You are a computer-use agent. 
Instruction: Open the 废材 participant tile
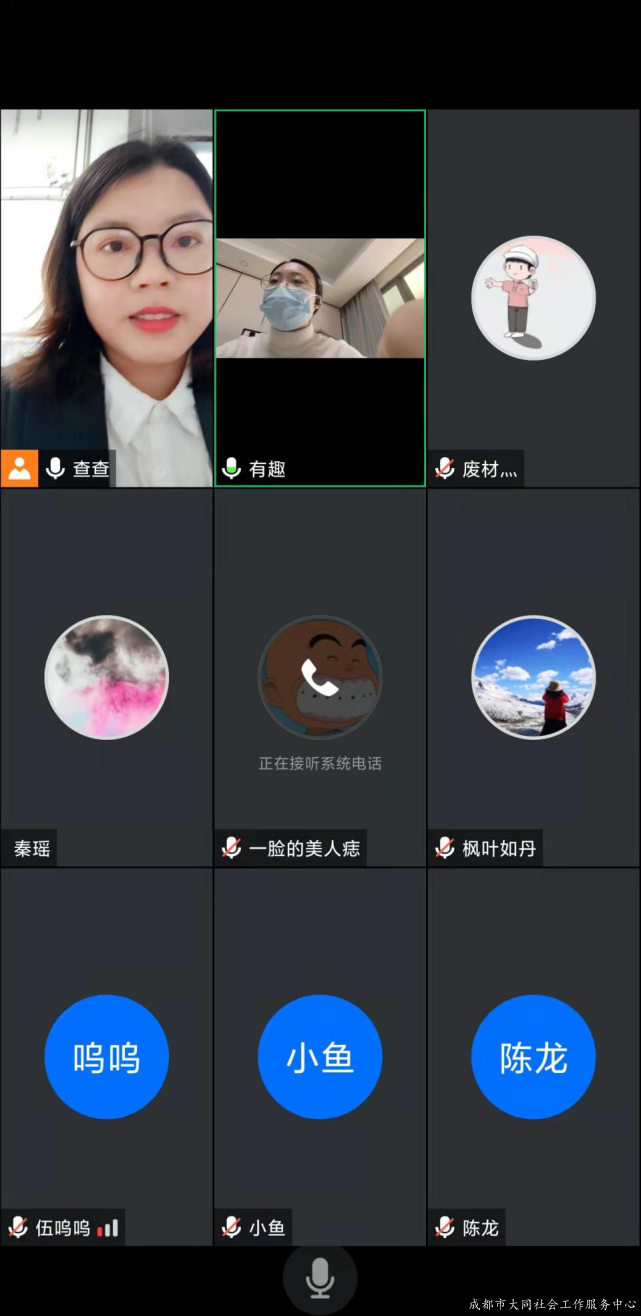click(533, 298)
